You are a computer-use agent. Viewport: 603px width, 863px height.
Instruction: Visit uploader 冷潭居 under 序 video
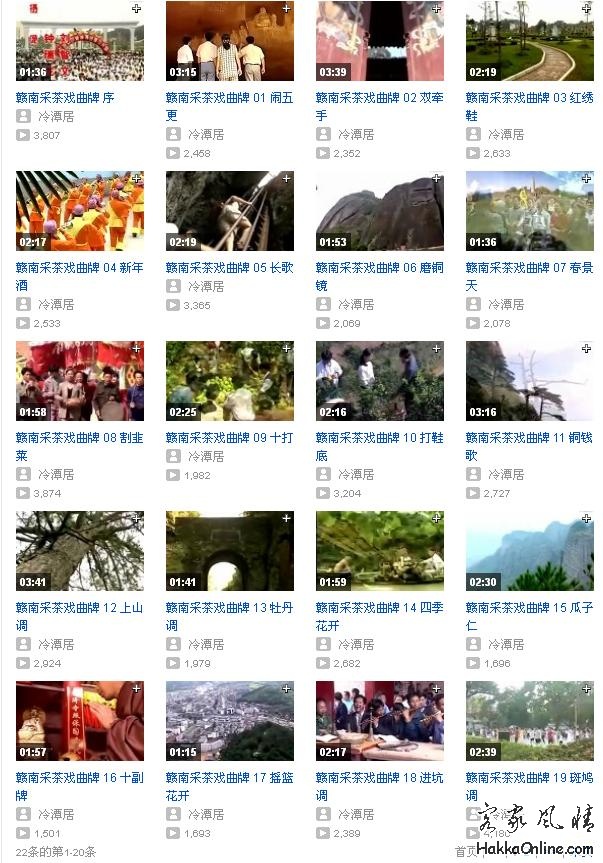tap(56, 116)
